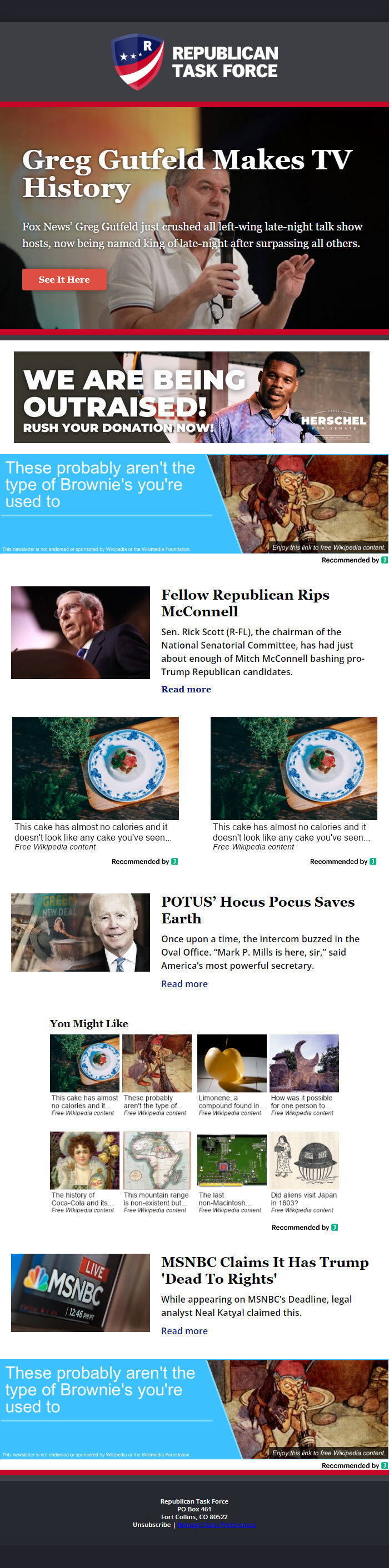The height and width of the screenshot is (1568, 389).
Task: Tap the See It Here button
Action: pyautogui.click(x=64, y=279)
